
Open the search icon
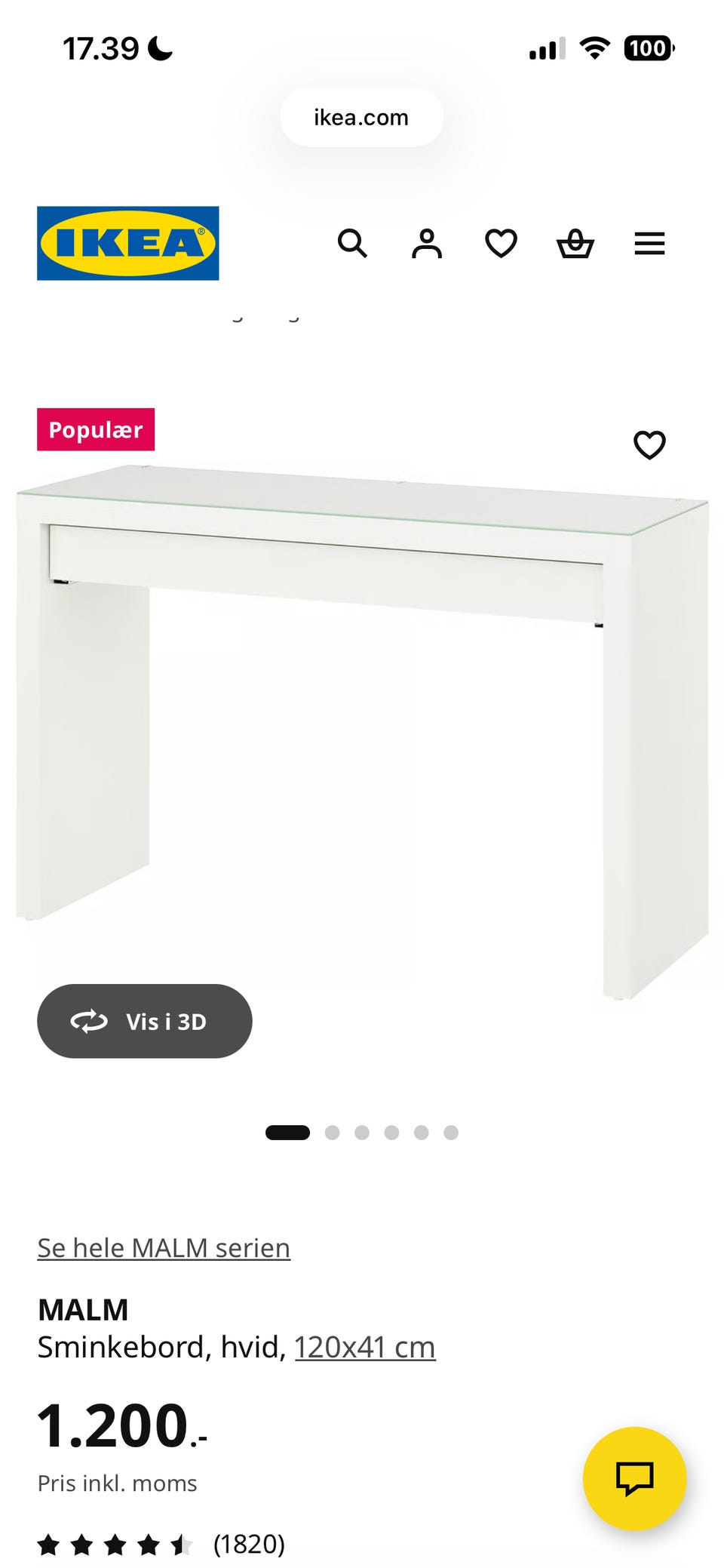(353, 244)
